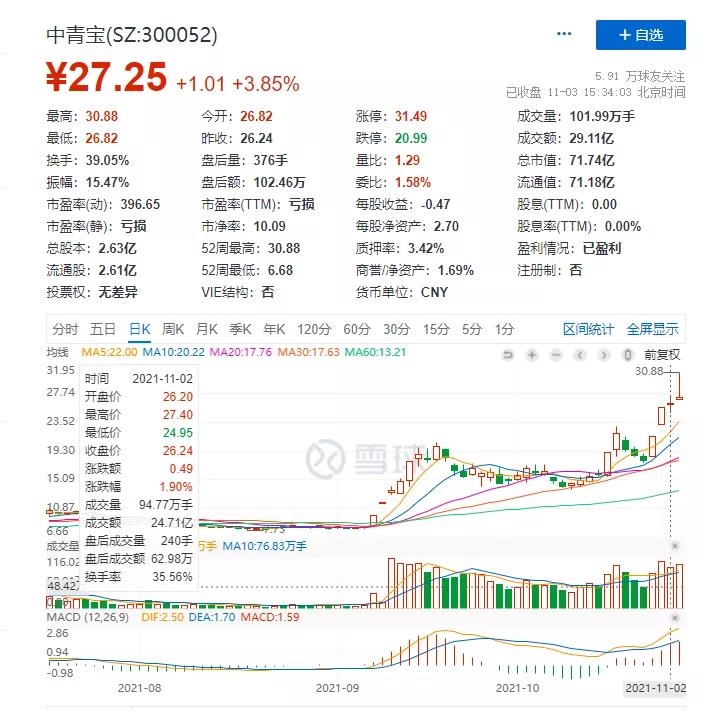This screenshot has width=704, height=710.
Task: Add 中青宝 to watchlist with 自选 button
Action: 640,35
